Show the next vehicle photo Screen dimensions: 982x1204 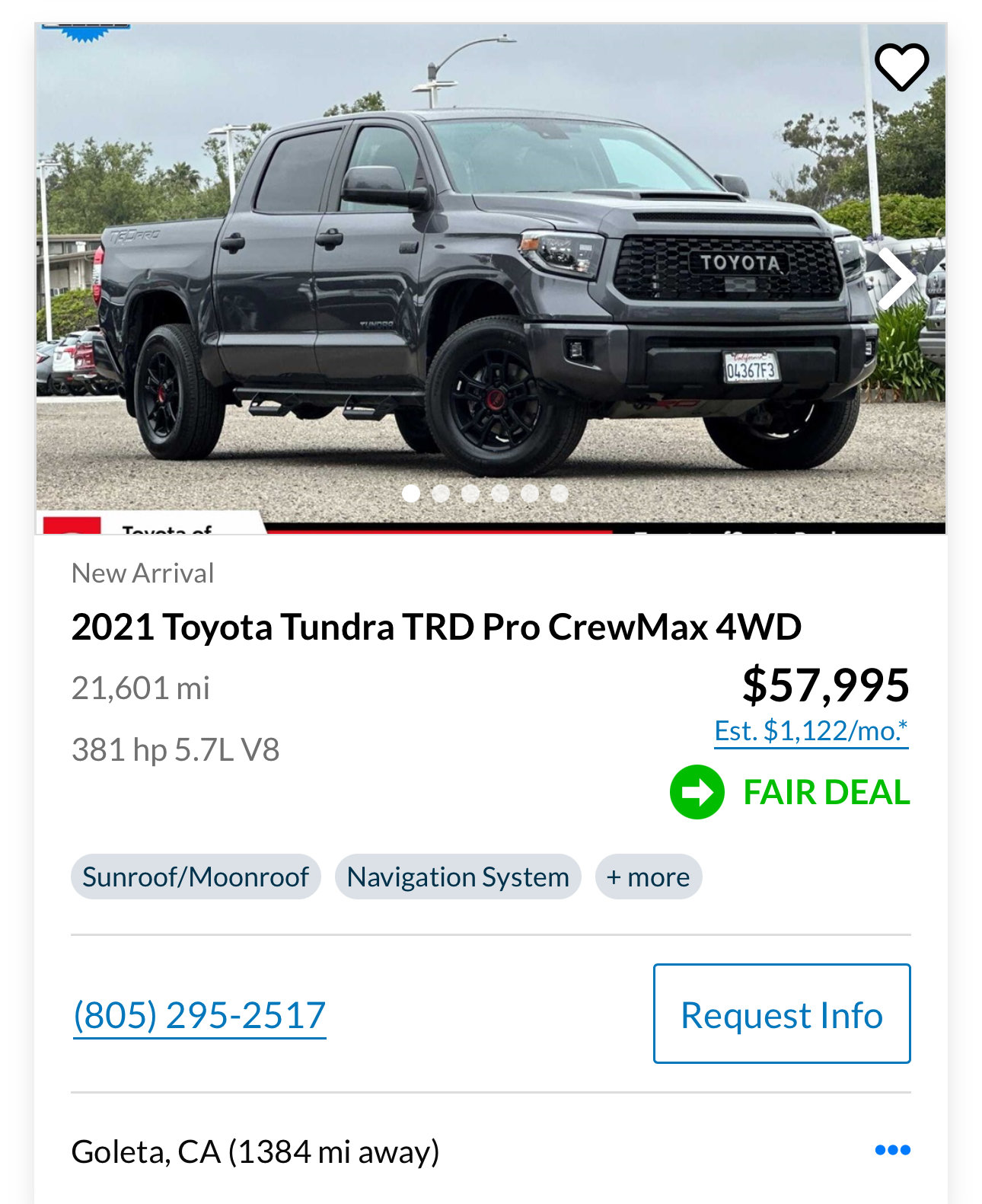898,279
